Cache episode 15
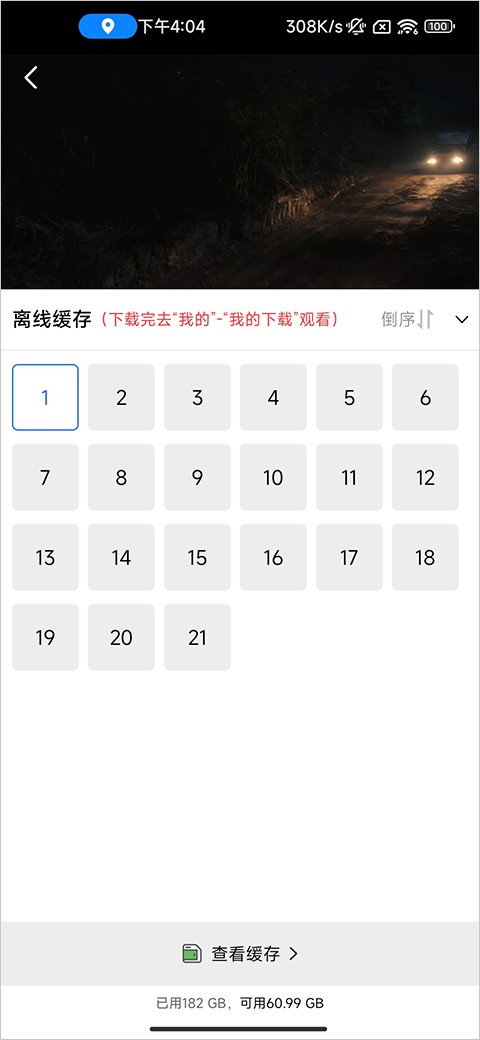The height and width of the screenshot is (1040, 480). [198, 557]
